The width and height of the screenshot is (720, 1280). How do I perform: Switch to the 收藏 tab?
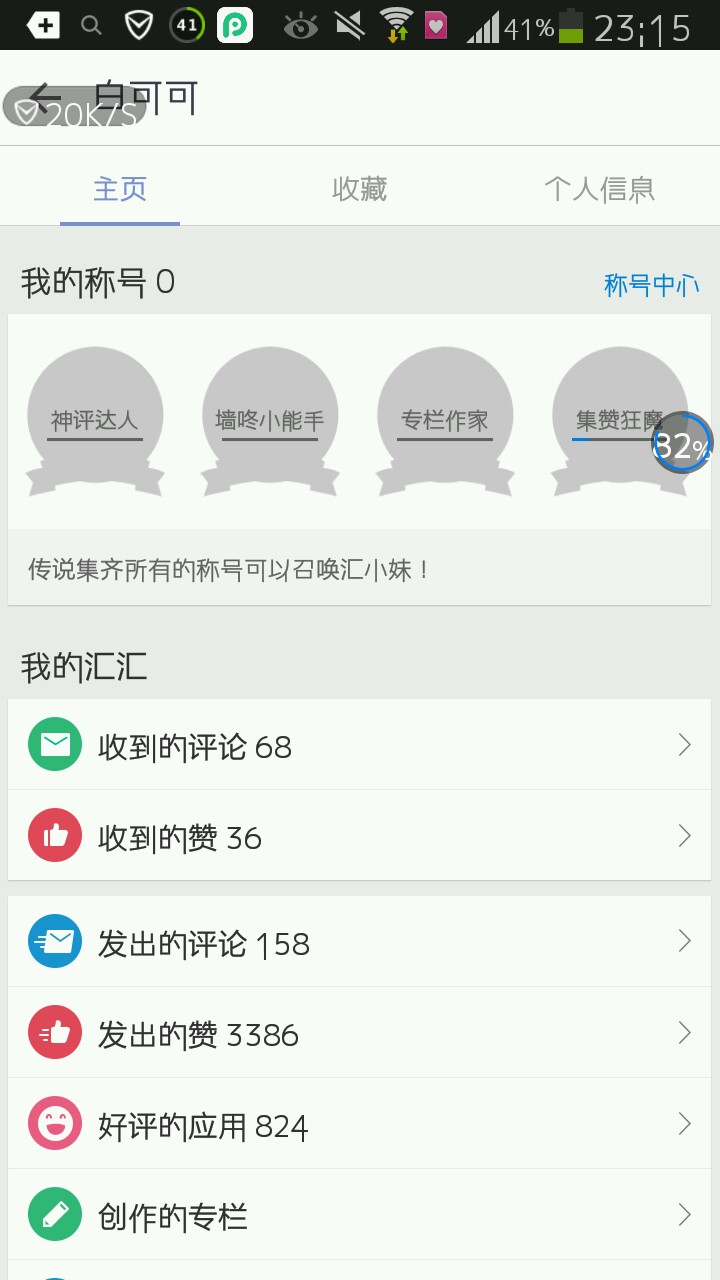point(359,189)
